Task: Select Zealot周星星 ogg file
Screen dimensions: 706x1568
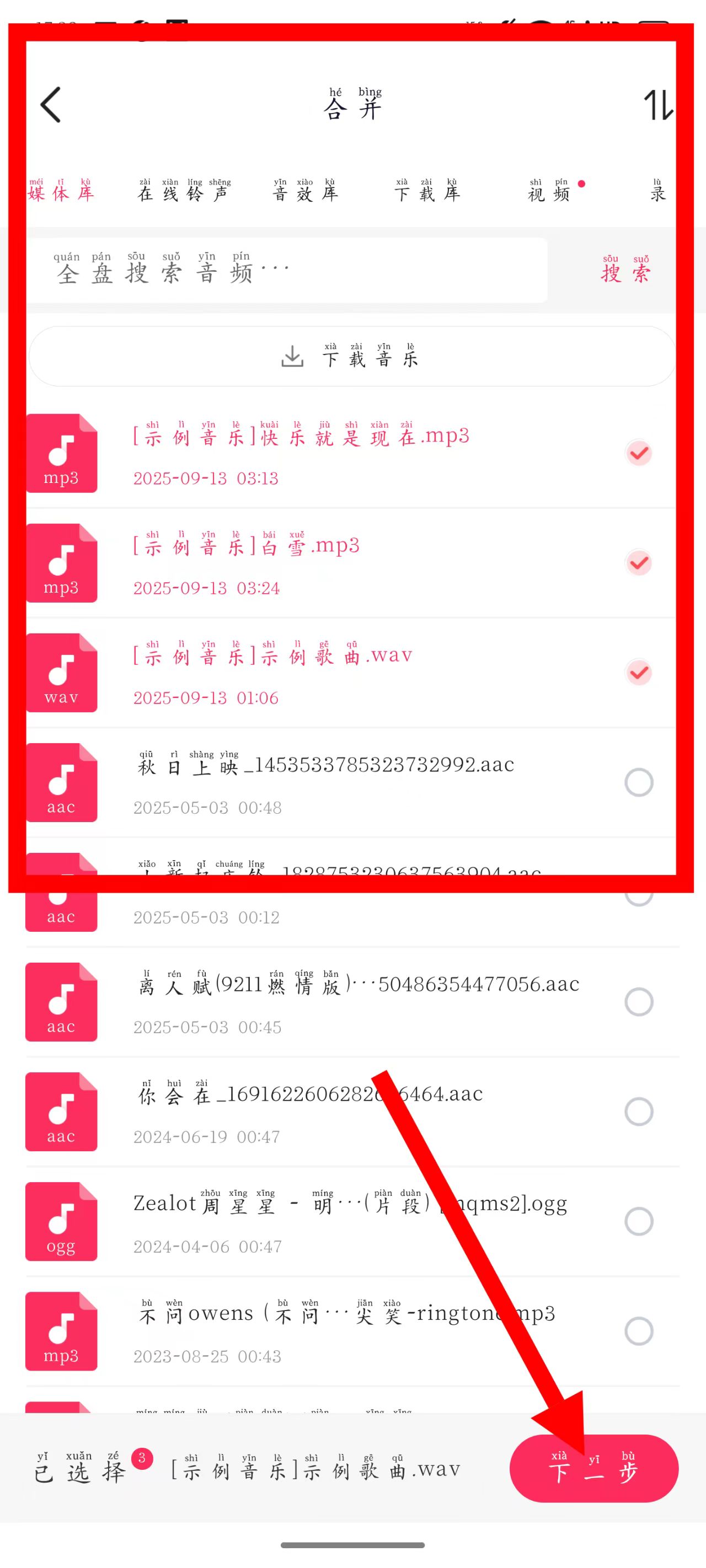Action: (638, 1221)
